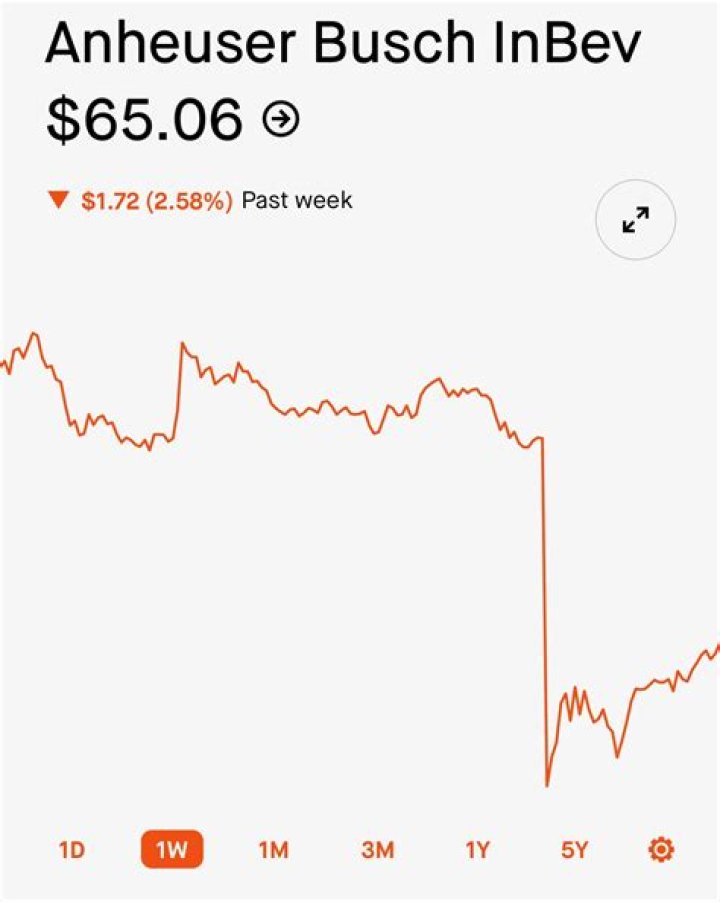Tap the chart's lowest dip point
The image size is (720, 902).
(x=546, y=785)
